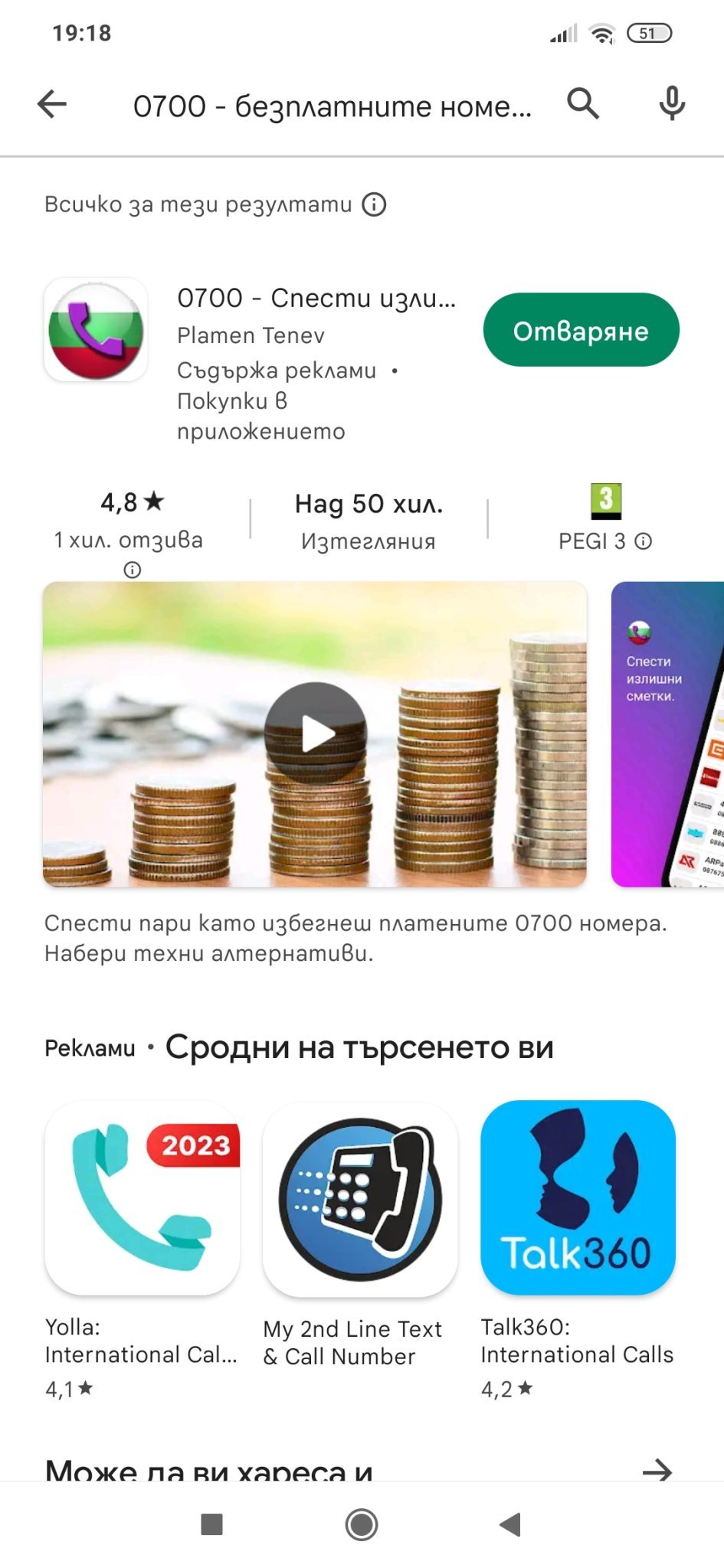This screenshot has width=724, height=1568.
Task: View info about the reviews rating
Action: 133,570
